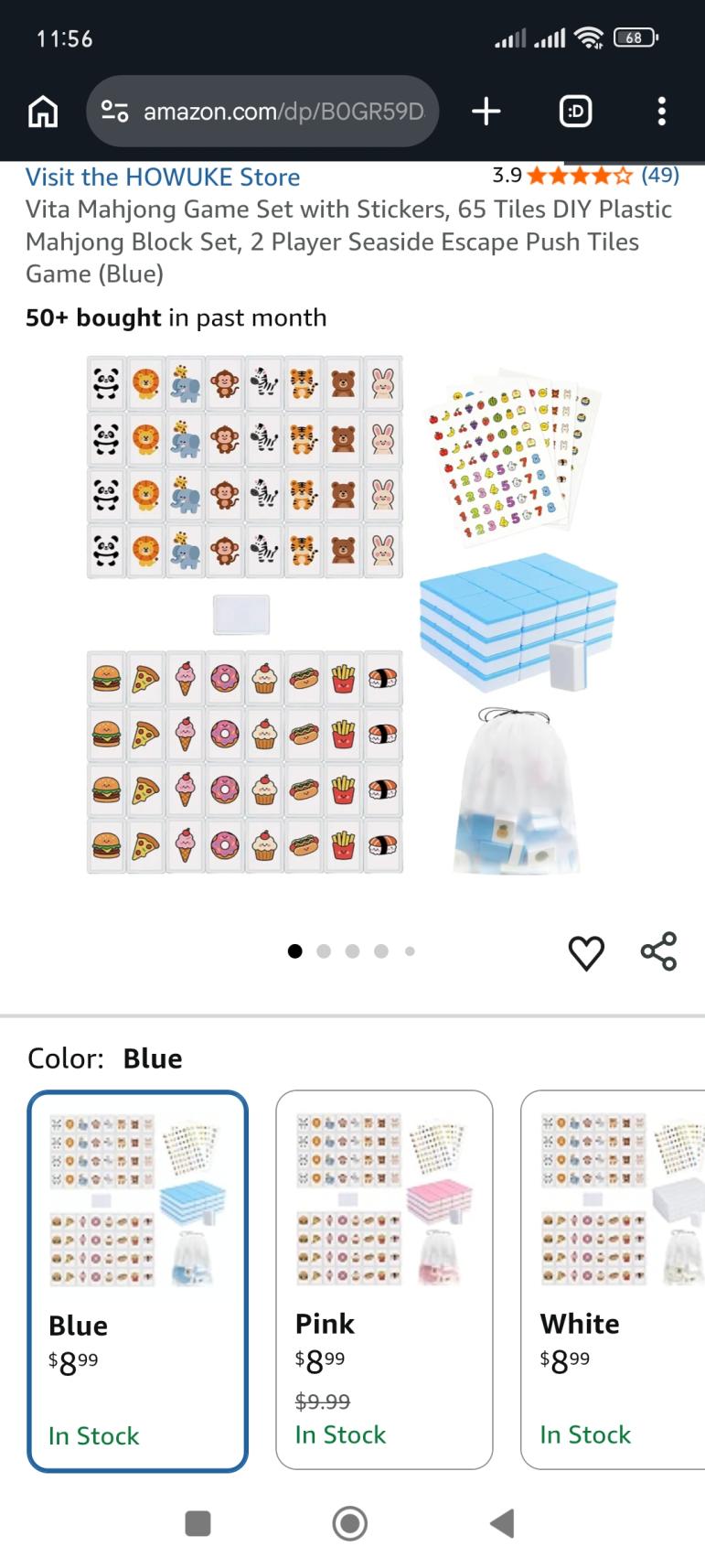Go to the system home screen
Screen dimensions: 705x1568
(x=350, y=1523)
